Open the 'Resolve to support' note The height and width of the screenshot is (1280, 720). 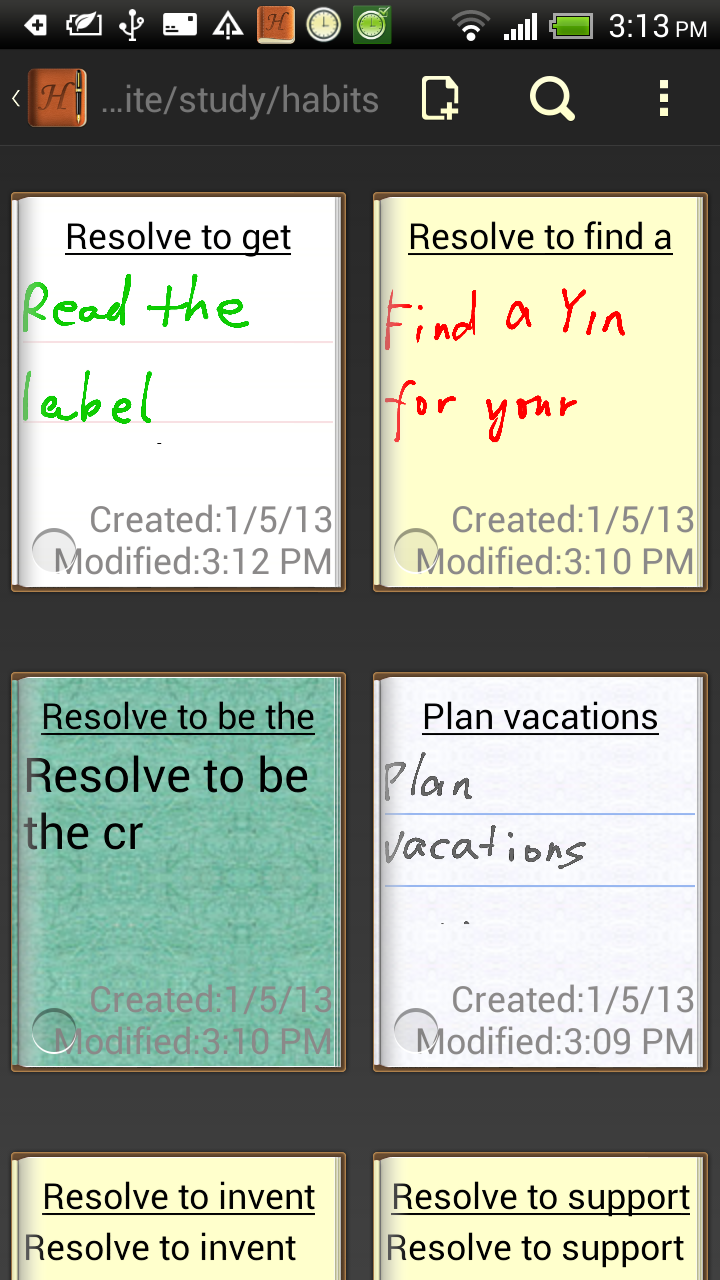click(540, 1215)
